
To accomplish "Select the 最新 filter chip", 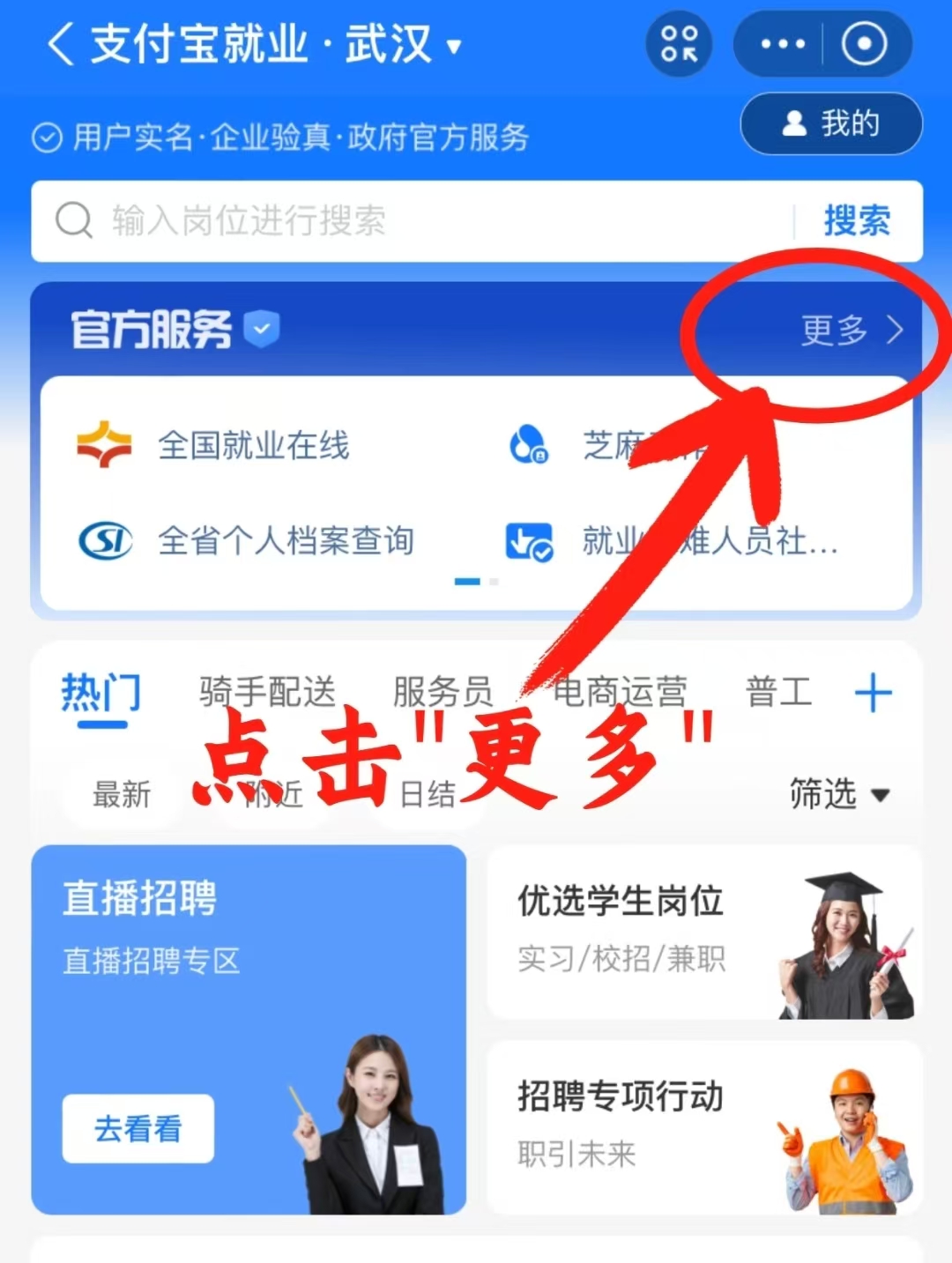I will [x=122, y=794].
